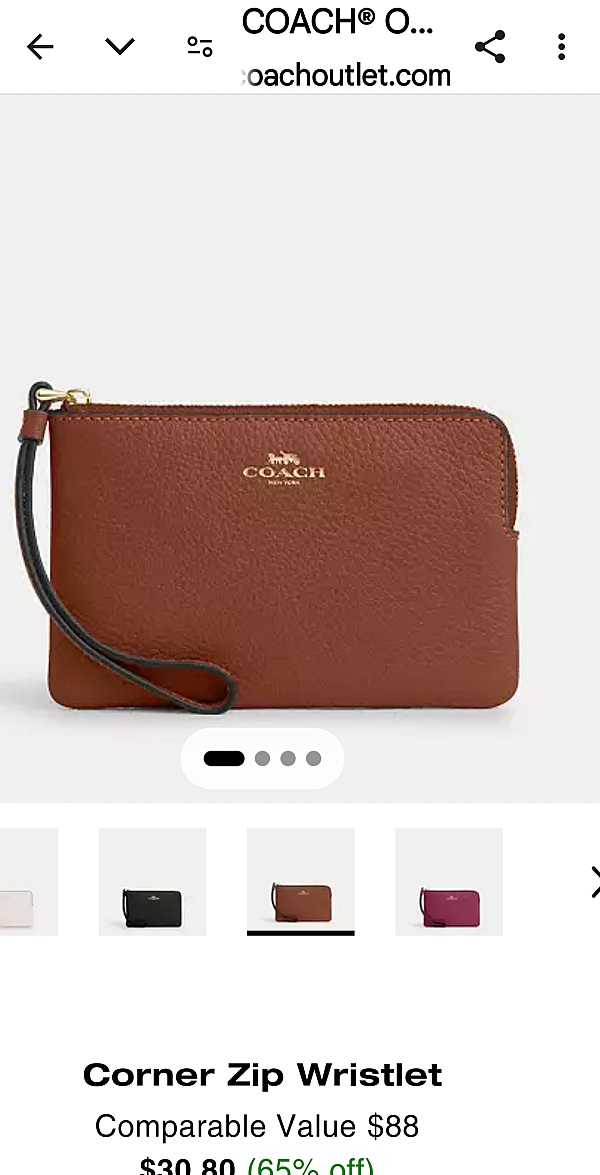Open site settings icon in toolbar

point(200,47)
